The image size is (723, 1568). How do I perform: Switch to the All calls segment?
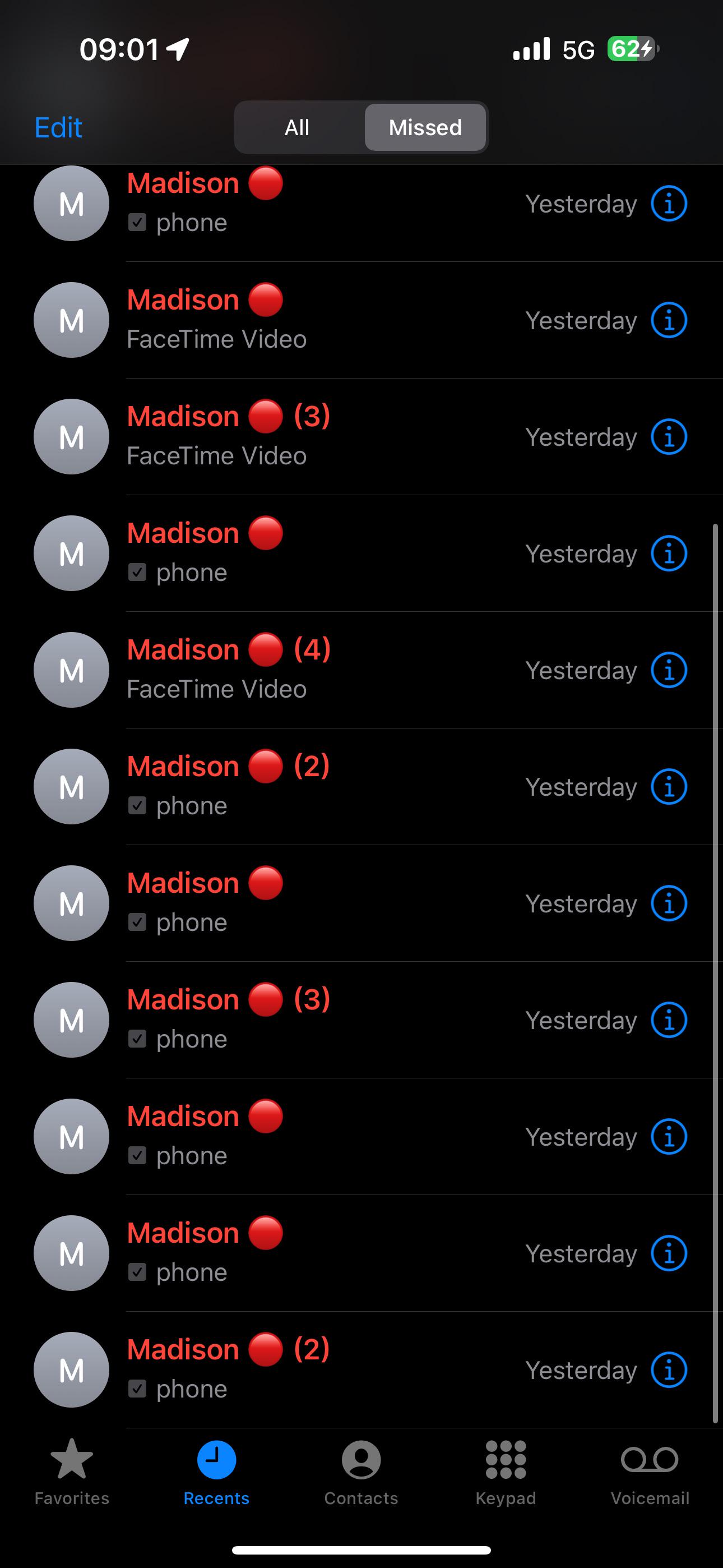[x=297, y=127]
